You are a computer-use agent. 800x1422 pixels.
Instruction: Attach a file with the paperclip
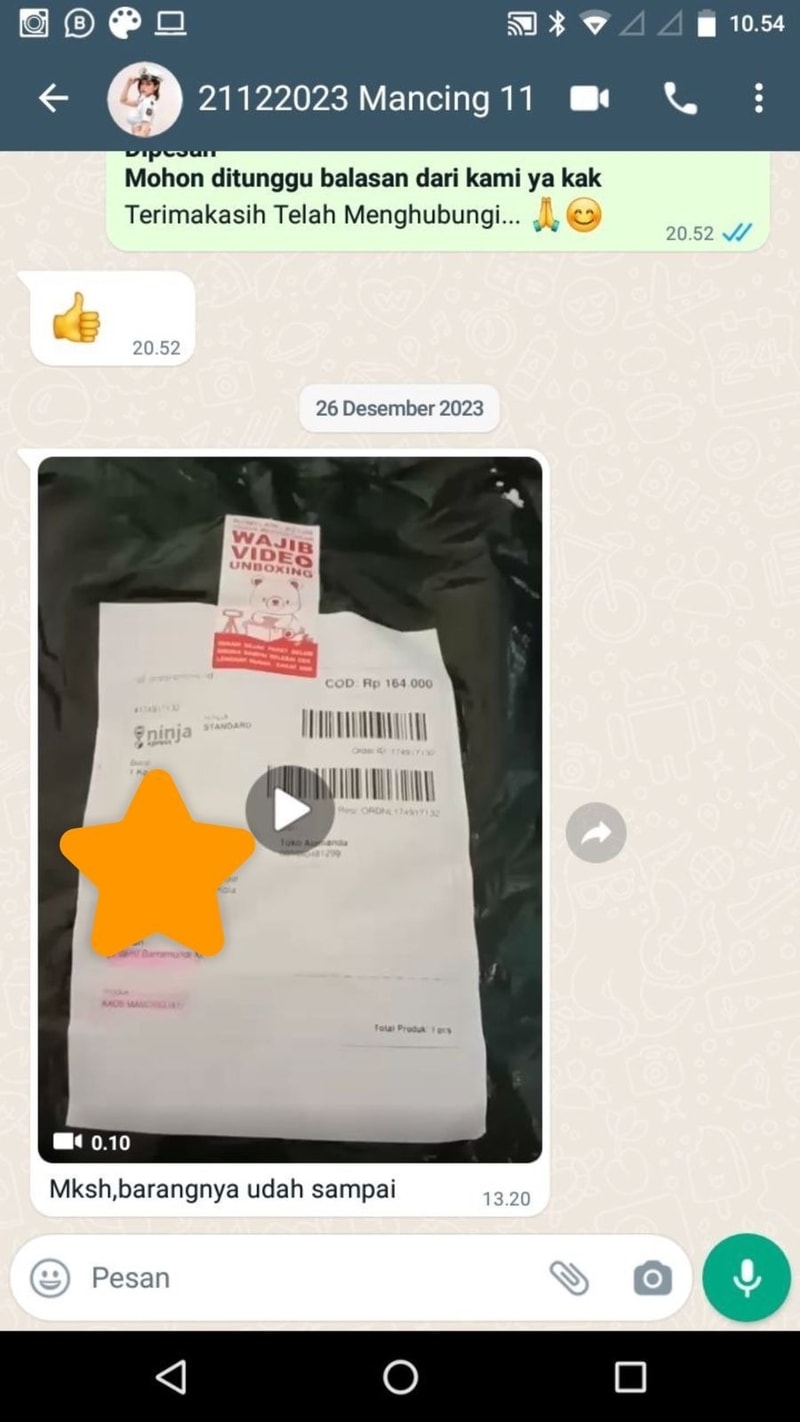[x=569, y=1278]
